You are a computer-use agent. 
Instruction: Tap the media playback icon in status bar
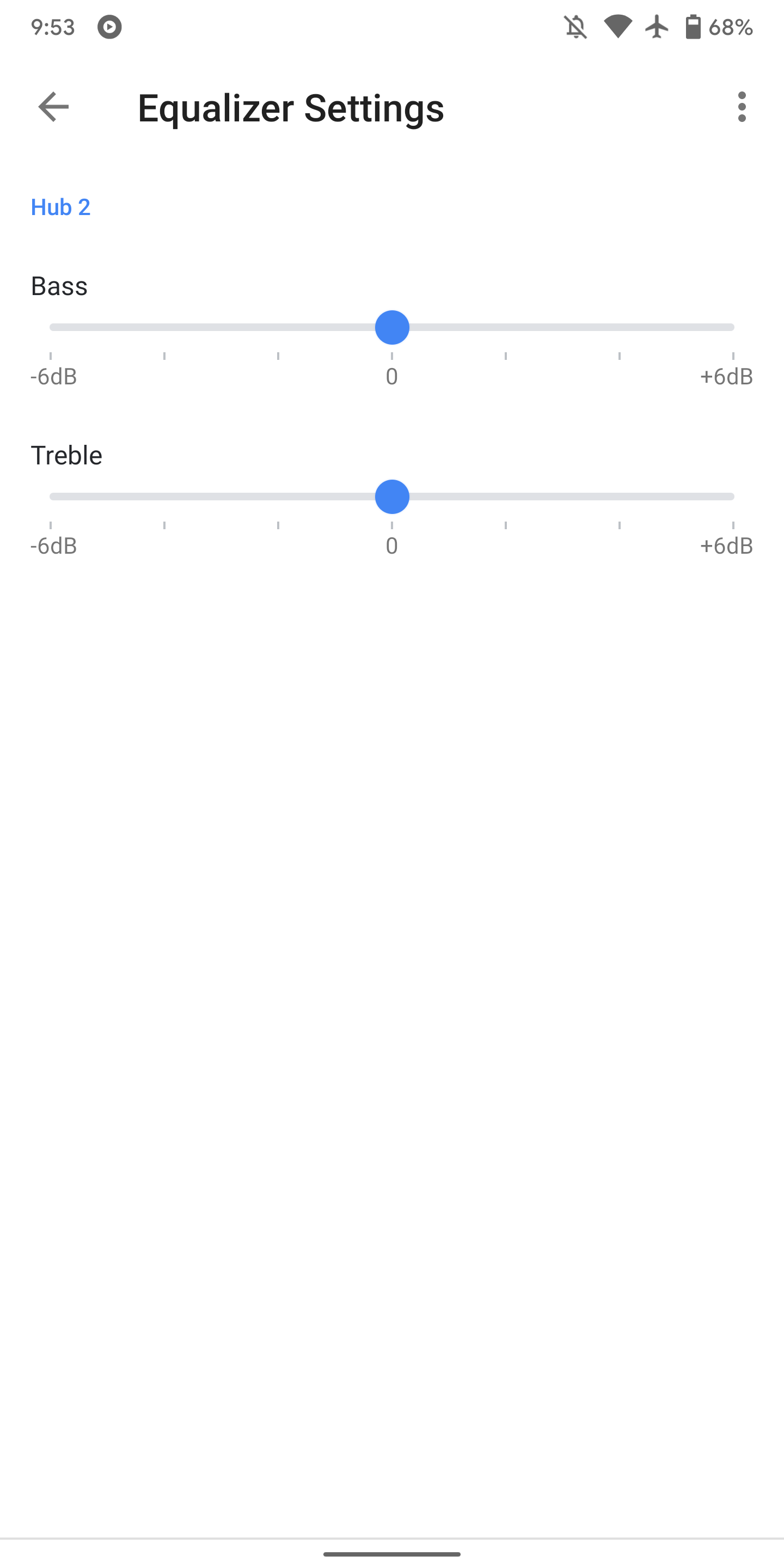110,27
